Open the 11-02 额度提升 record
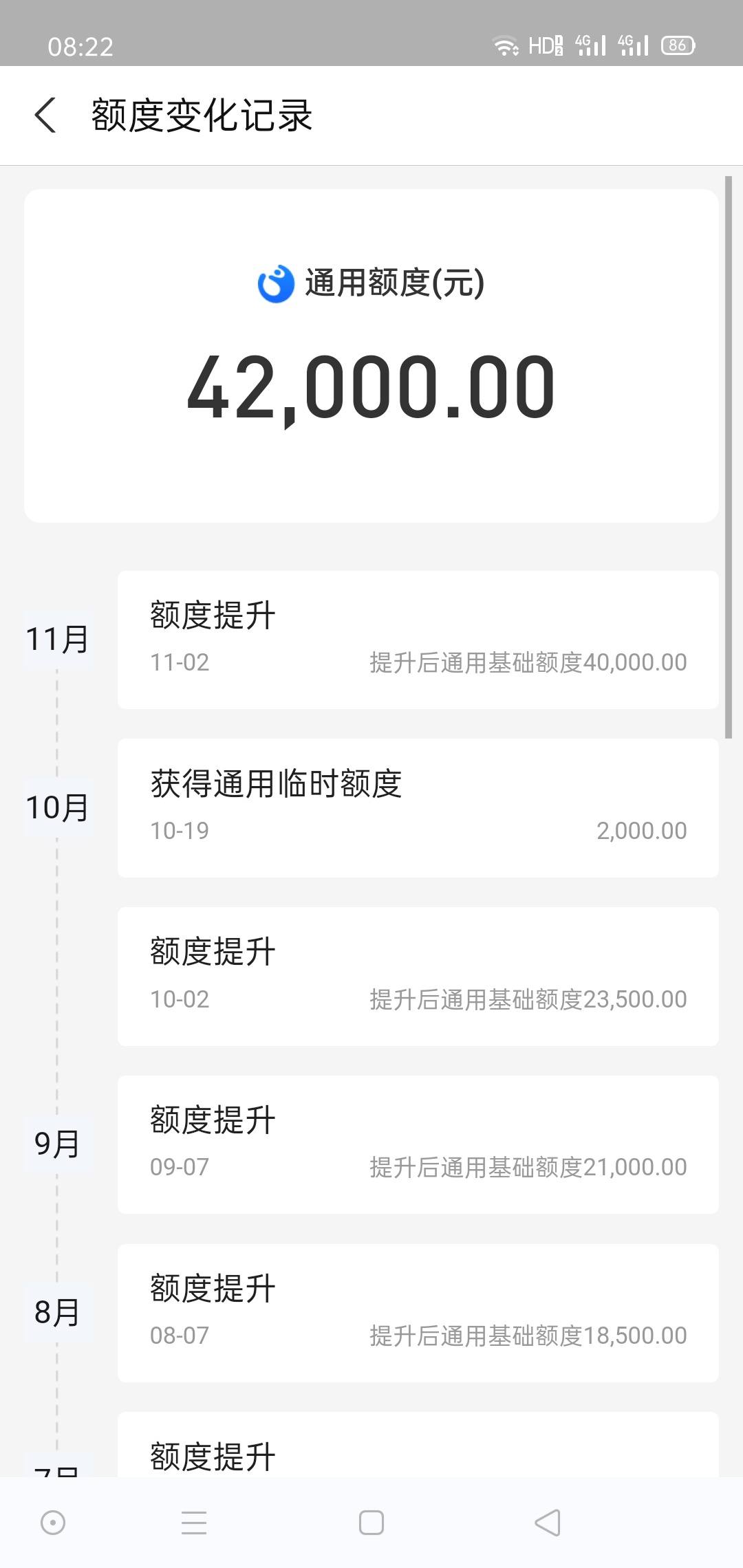 point(418,640)
